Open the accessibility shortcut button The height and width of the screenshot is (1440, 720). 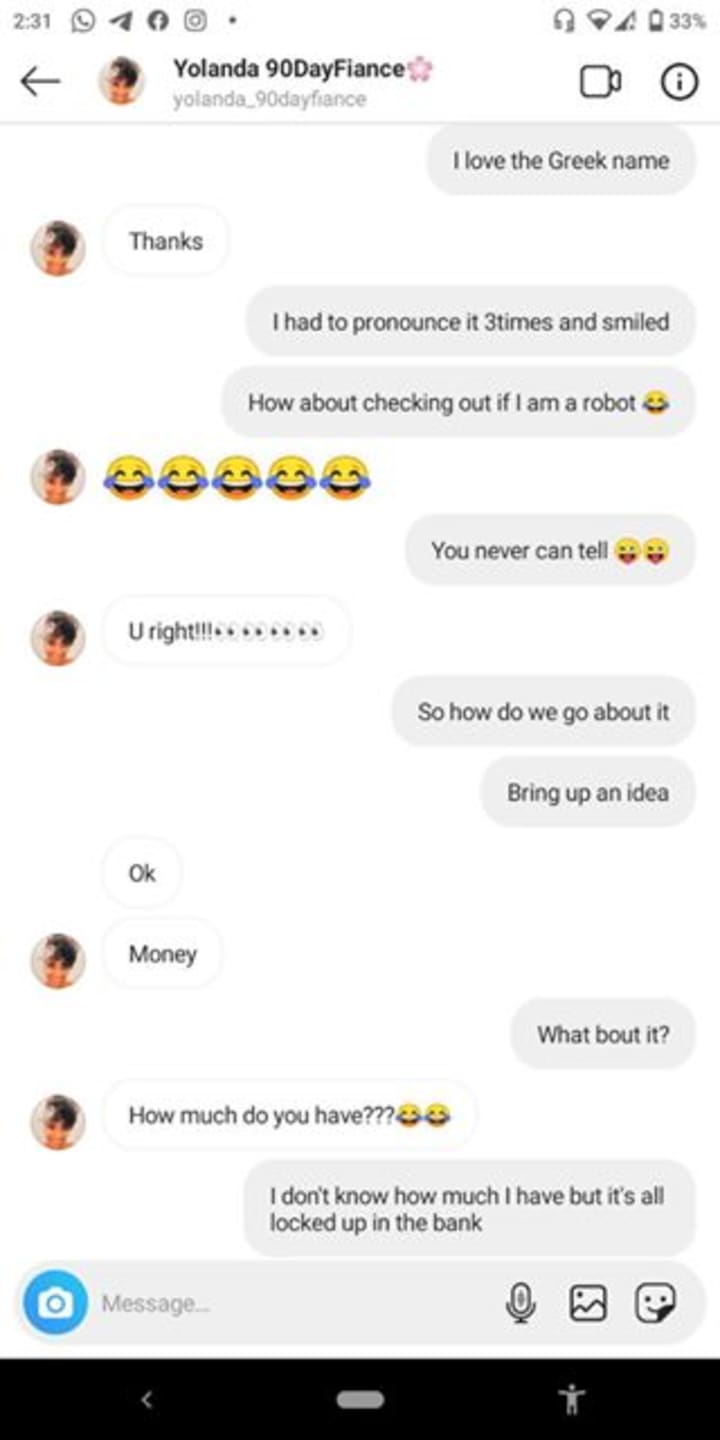tap(573, 1399)
